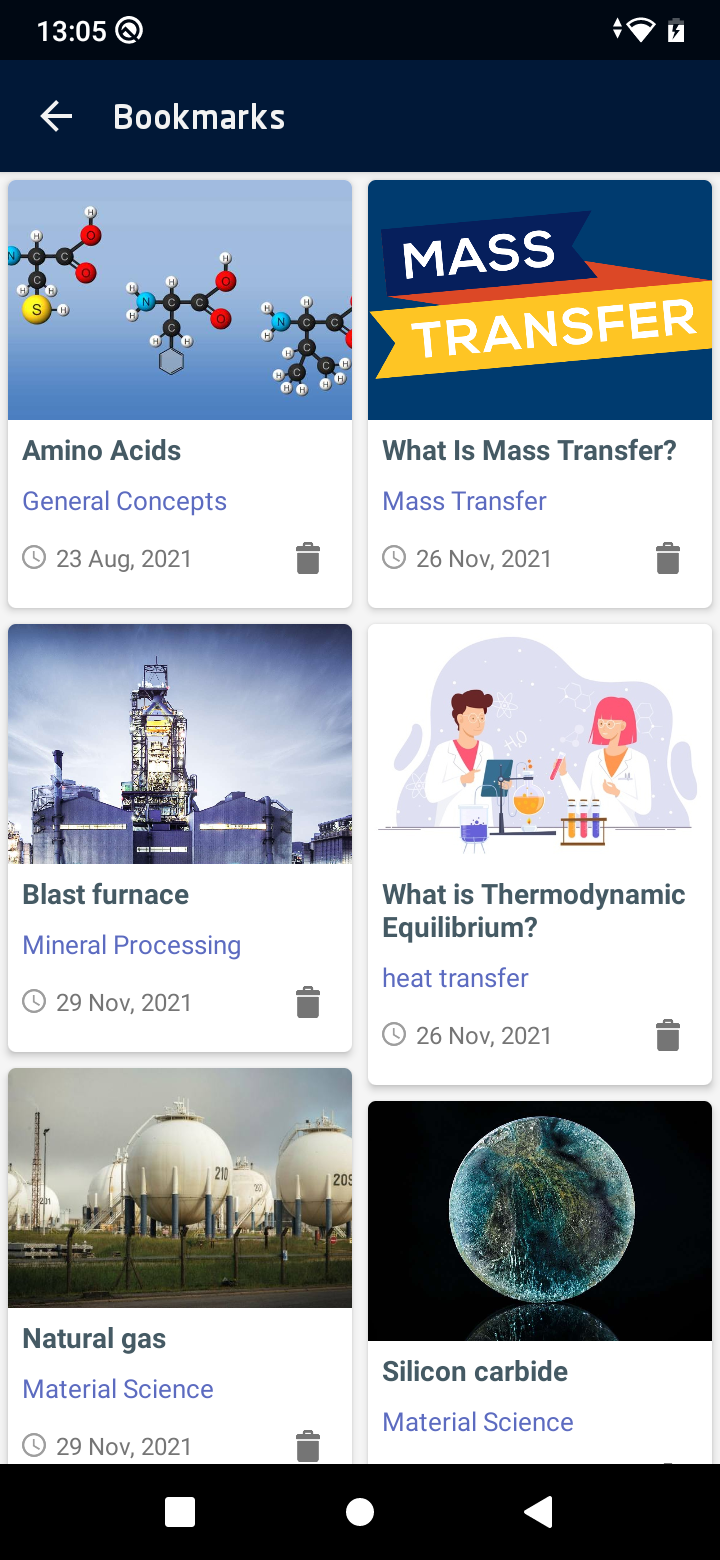Tap the clock icon on the Blast furnace card
Screen dimensions: 720x1560
click(x=36, y=1001)
